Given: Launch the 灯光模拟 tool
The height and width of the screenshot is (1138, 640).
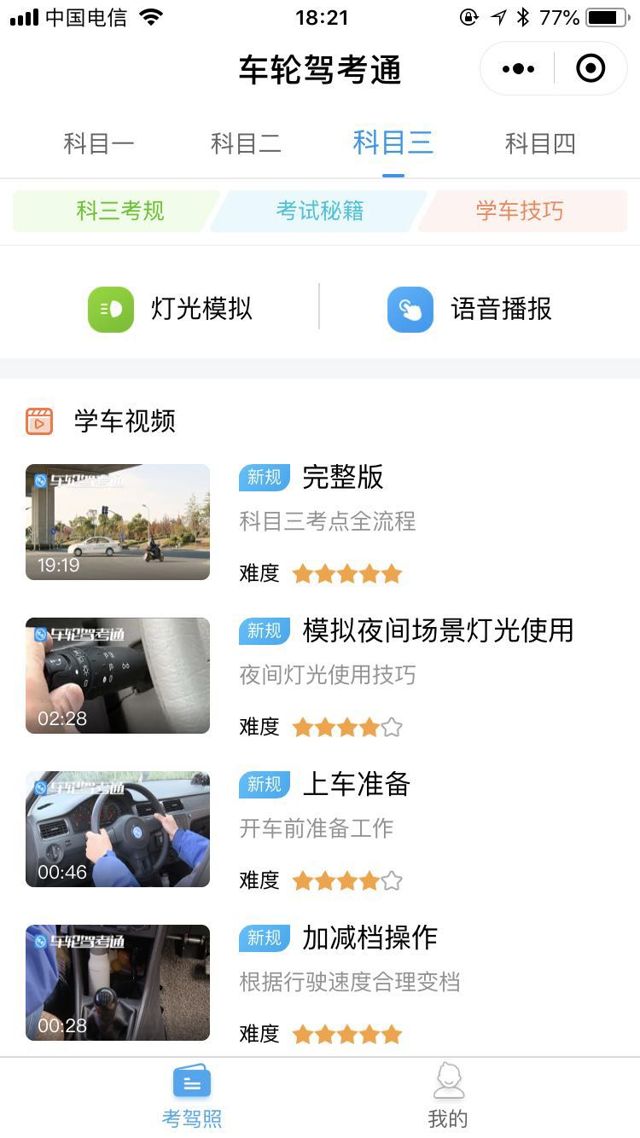Looking at the screenshot, I should (x=171, y=309).
